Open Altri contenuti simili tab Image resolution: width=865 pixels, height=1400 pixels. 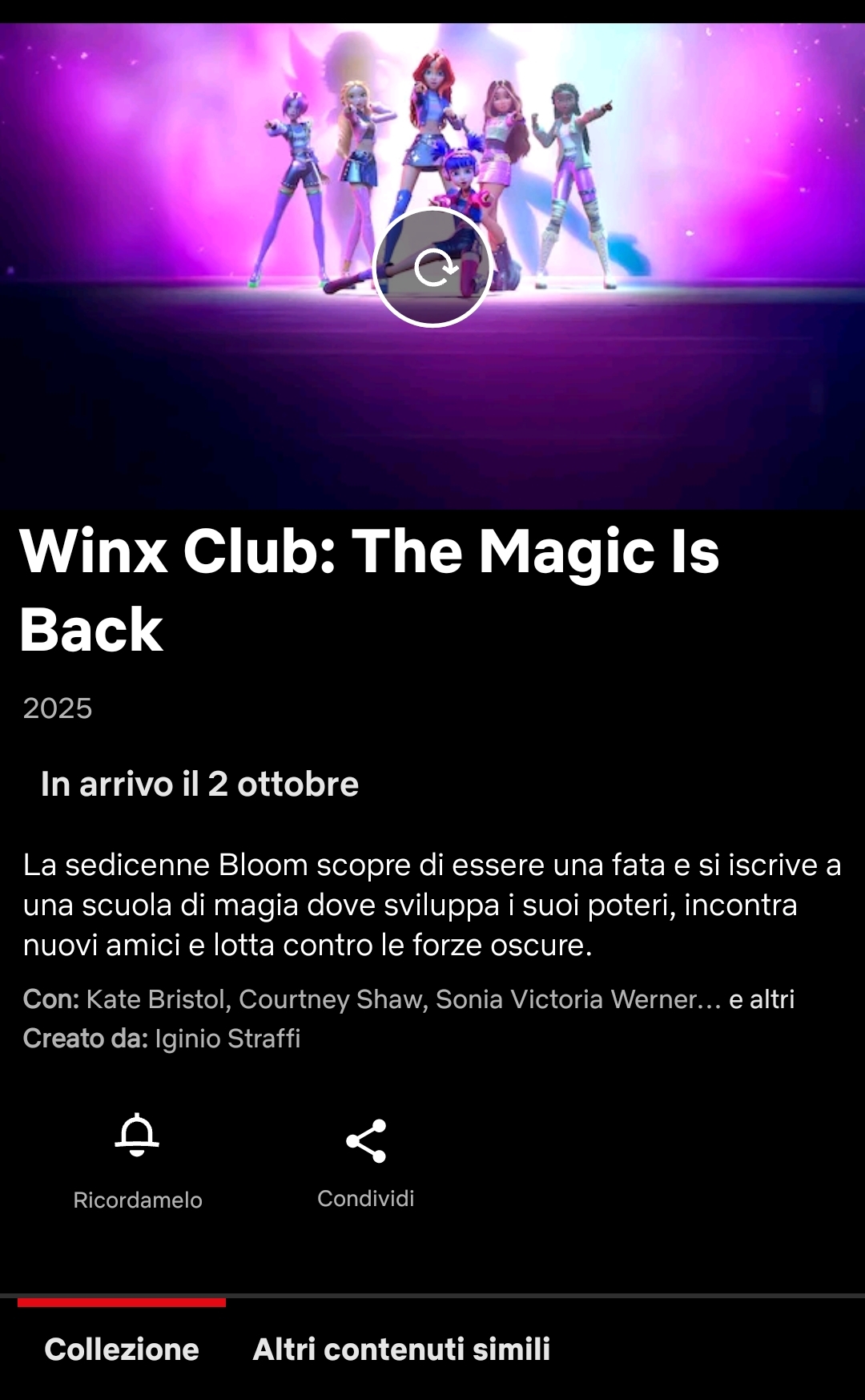(401, 1350)
